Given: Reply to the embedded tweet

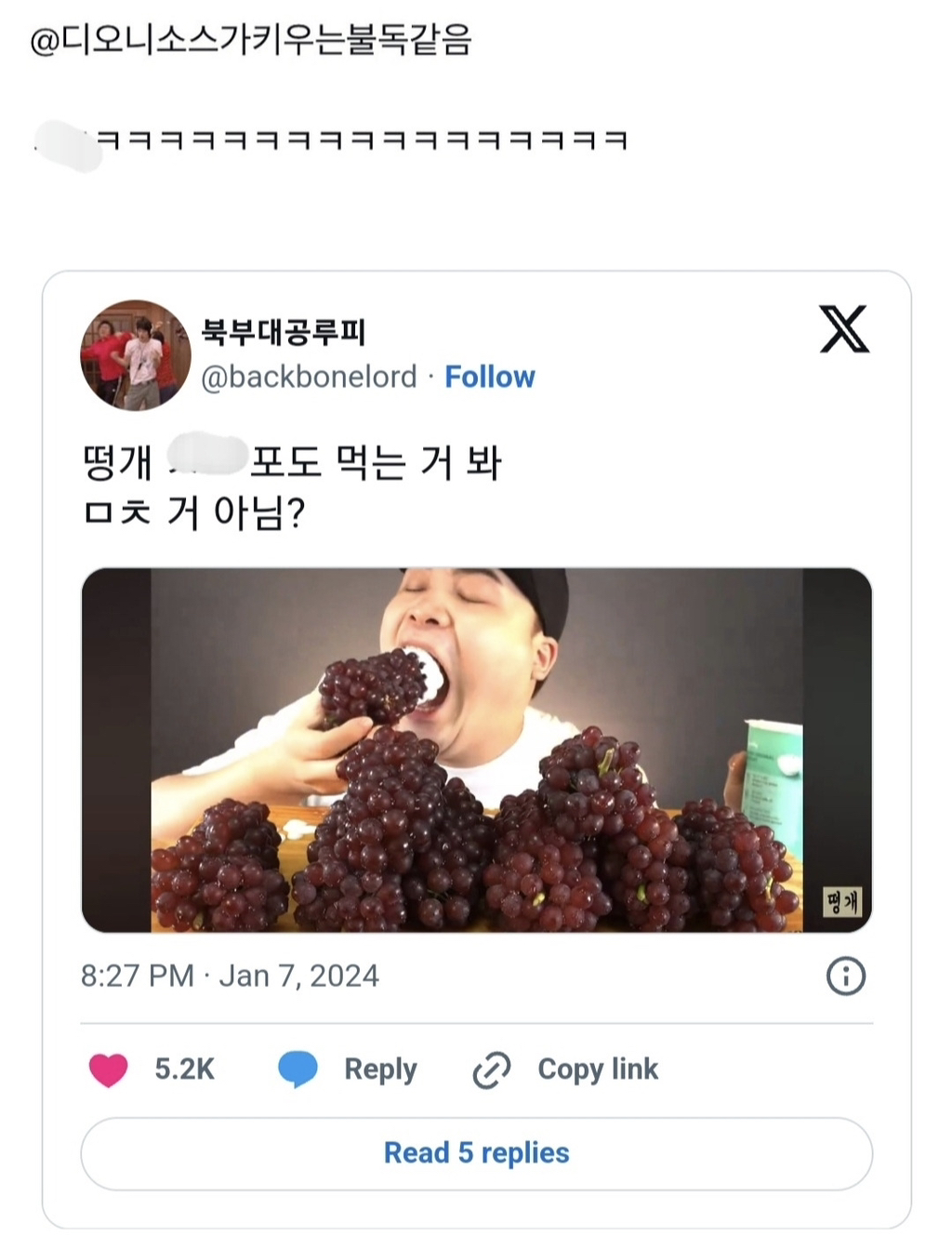Looking at the screenshot, I should coord(349,1070).
